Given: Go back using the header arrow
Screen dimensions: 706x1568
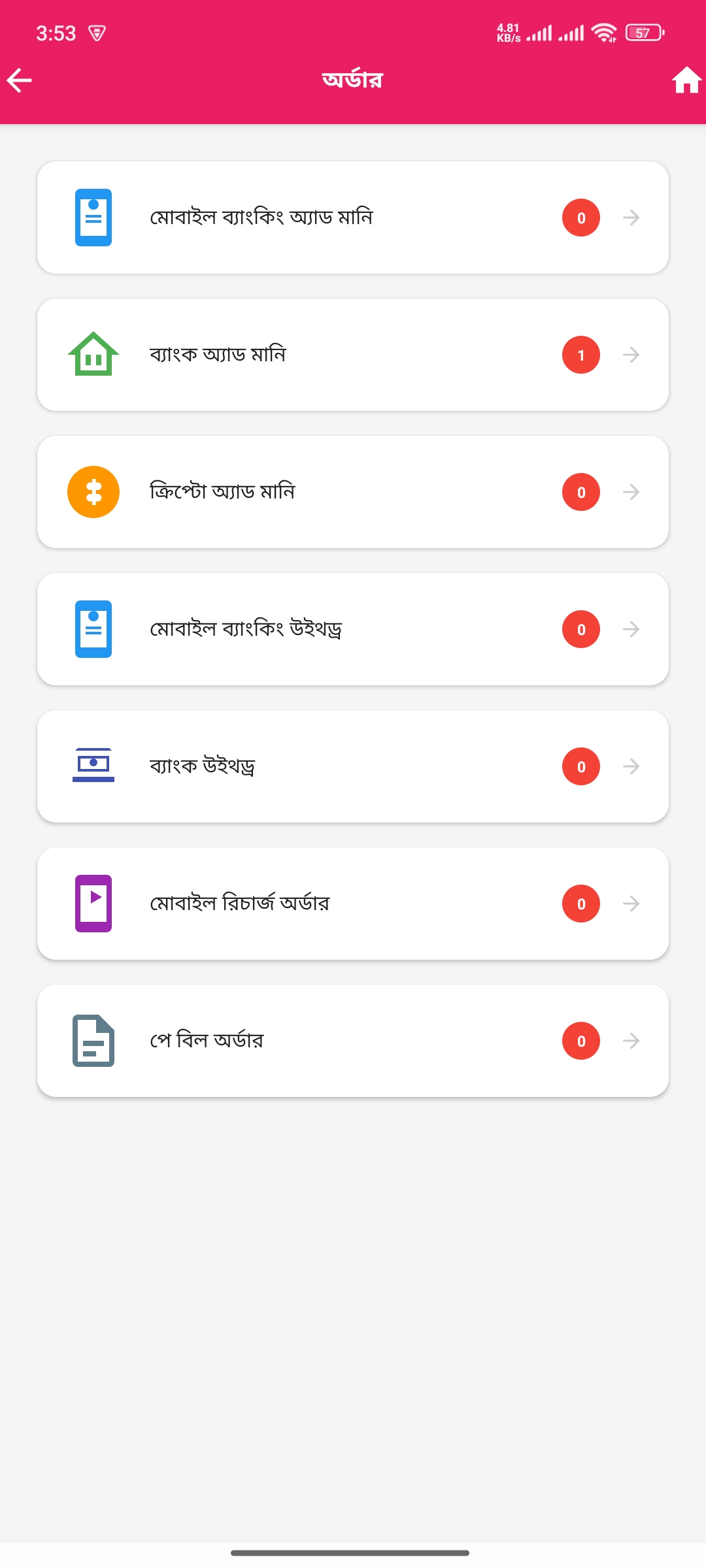Looking at the screenshot, I should [x=20, y=80].
